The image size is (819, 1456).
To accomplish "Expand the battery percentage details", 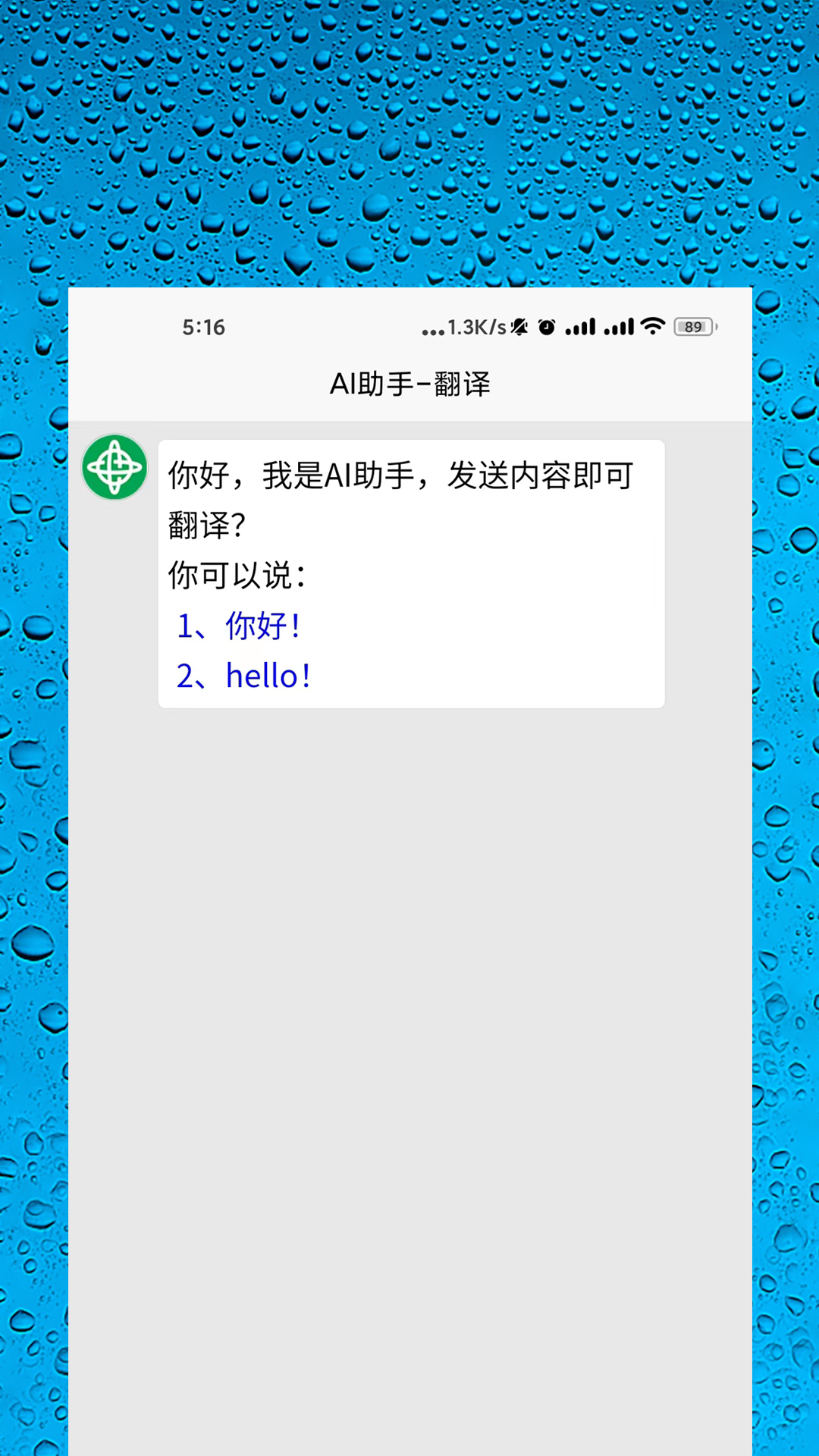I will (693, 326).
